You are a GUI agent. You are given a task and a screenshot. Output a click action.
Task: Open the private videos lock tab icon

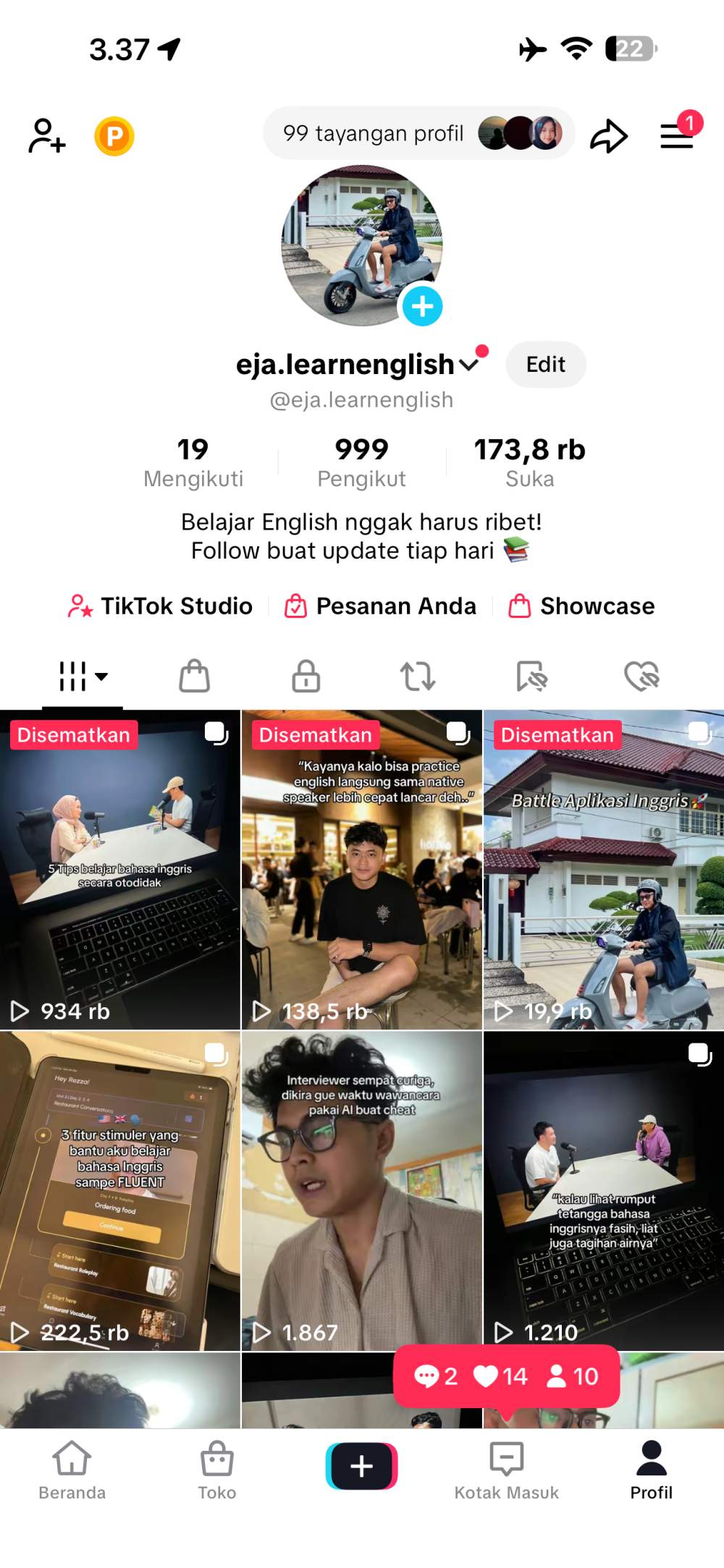point(305,676)
